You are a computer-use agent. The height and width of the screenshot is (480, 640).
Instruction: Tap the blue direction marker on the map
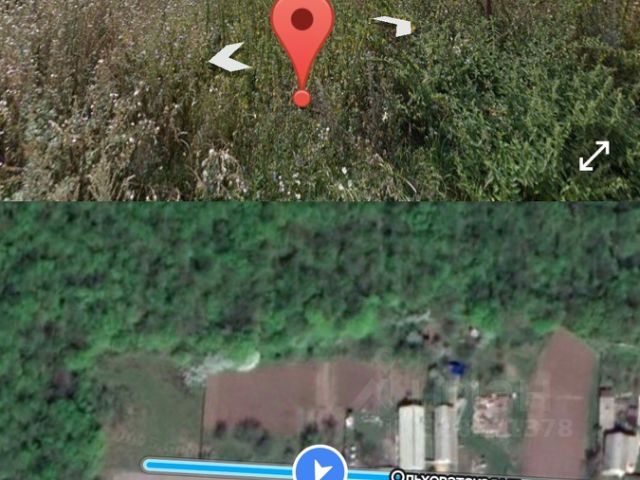[x=320, y=467]
